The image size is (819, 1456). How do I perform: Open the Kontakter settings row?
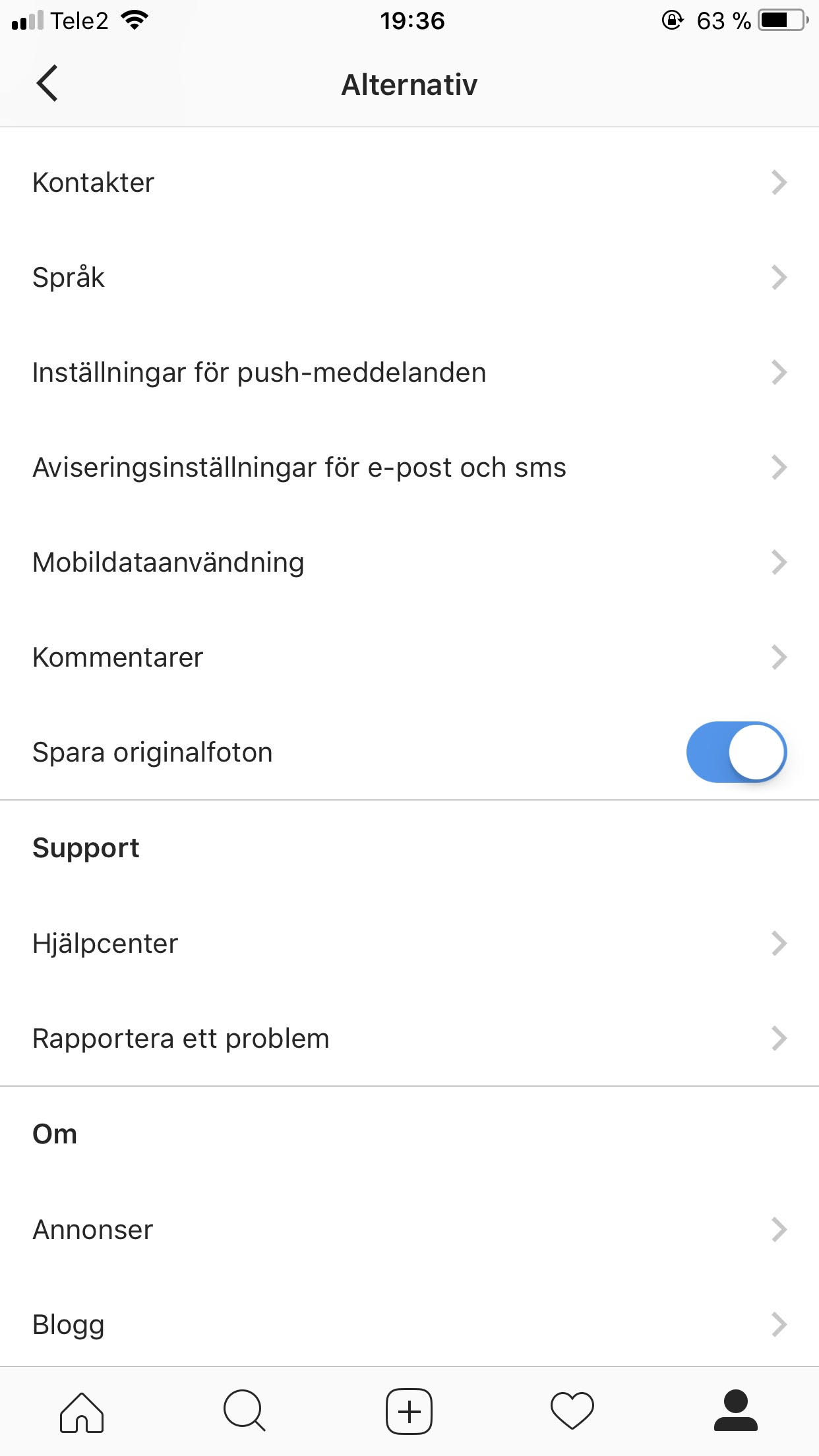coord(409,183)
